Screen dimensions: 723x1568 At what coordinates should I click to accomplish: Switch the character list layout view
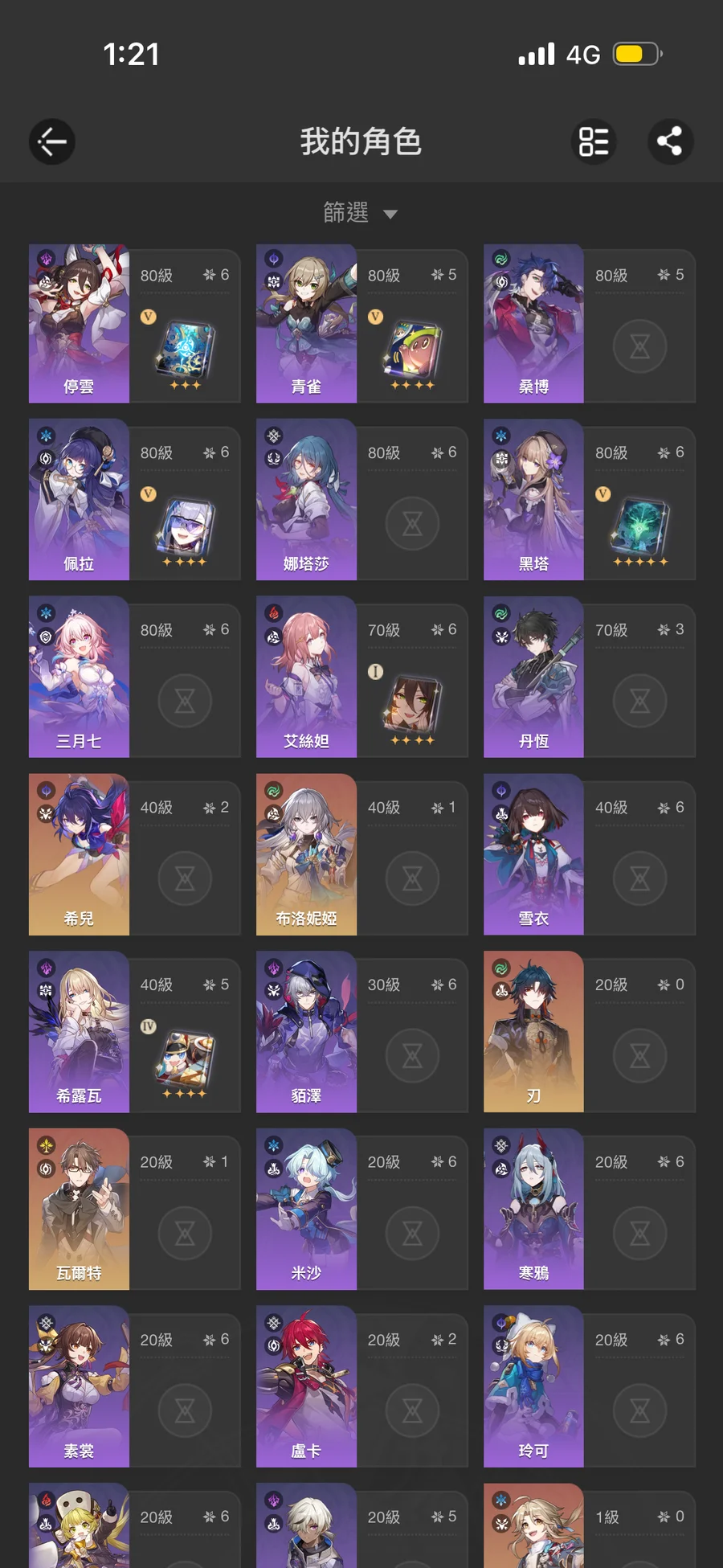click(594, 142)
